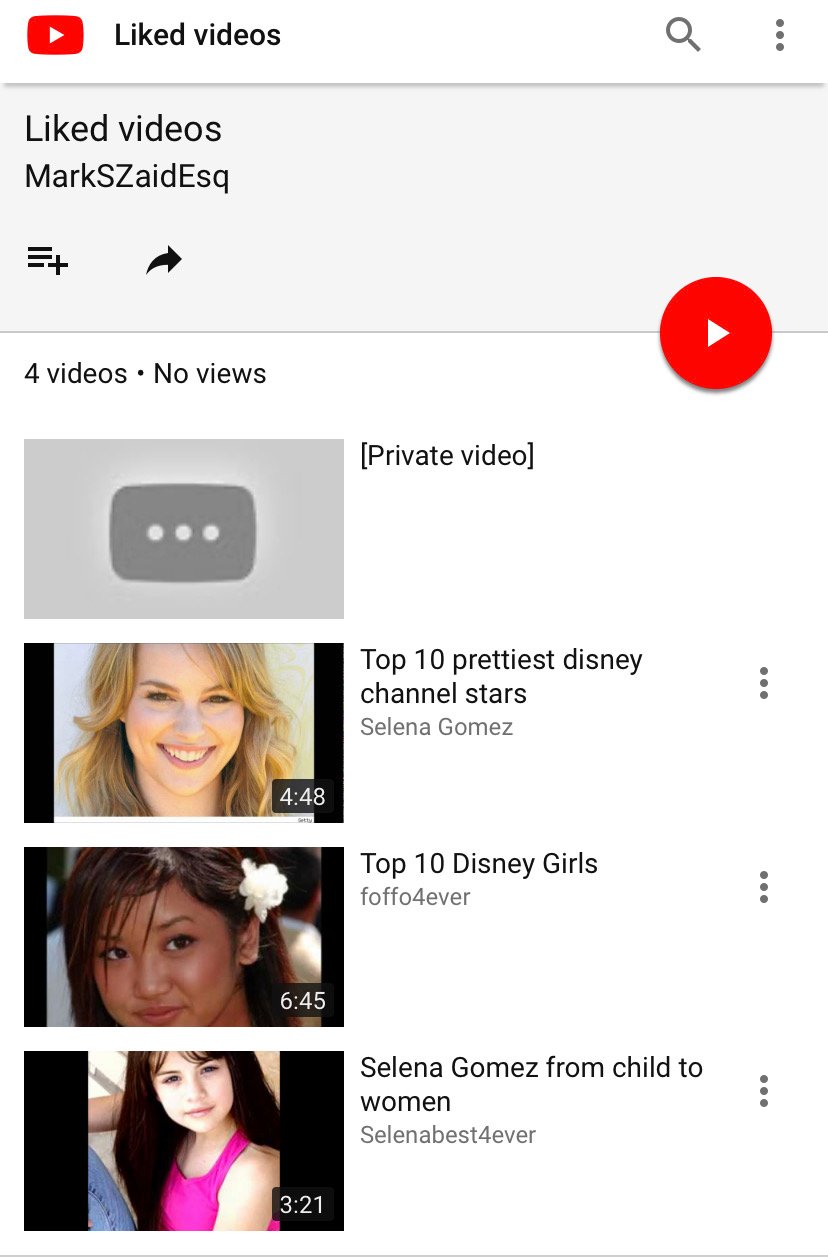Play 'Top 10 prettiest disney channel stars'
Viewport: 828px width, 1257px height.
[184, 733]
